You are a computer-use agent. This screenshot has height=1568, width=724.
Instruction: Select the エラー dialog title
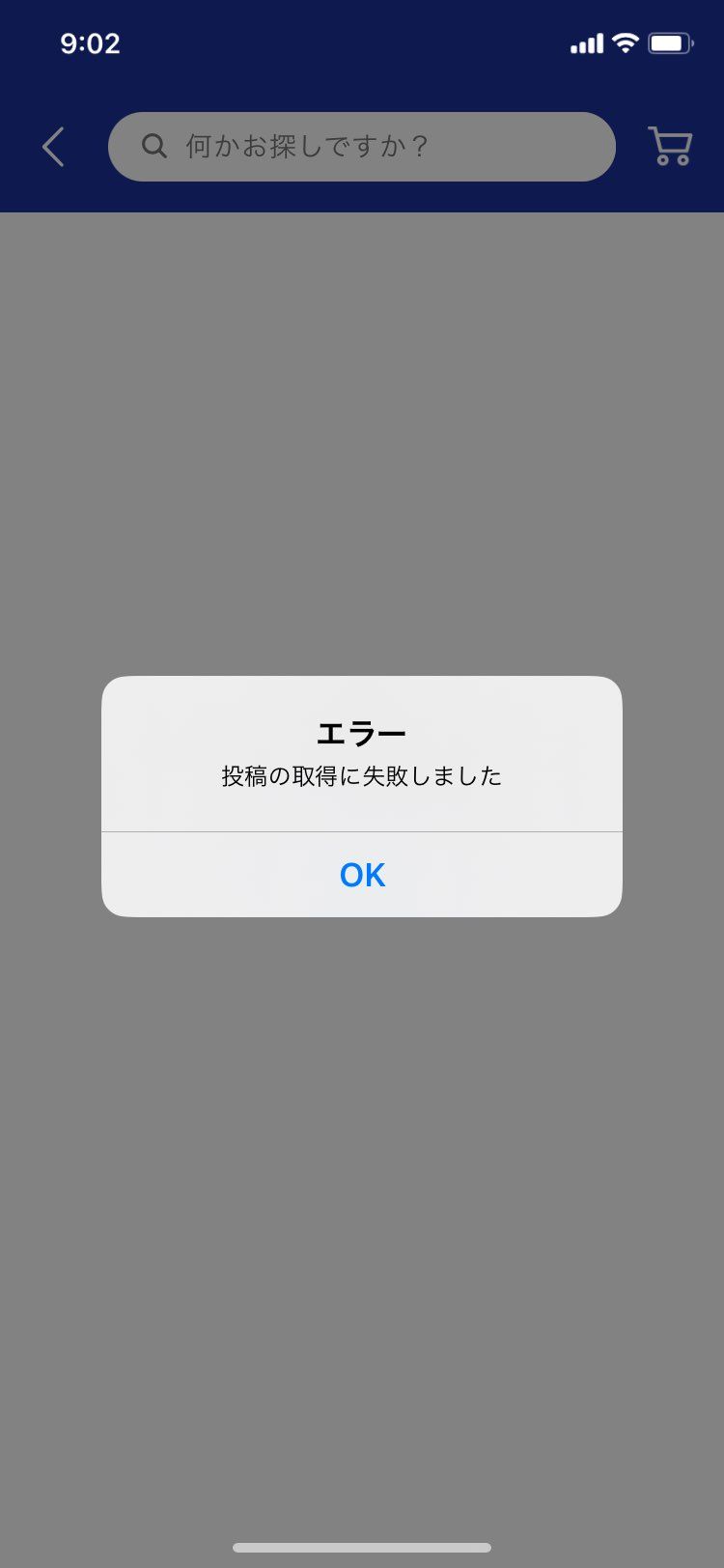[361, 732]
